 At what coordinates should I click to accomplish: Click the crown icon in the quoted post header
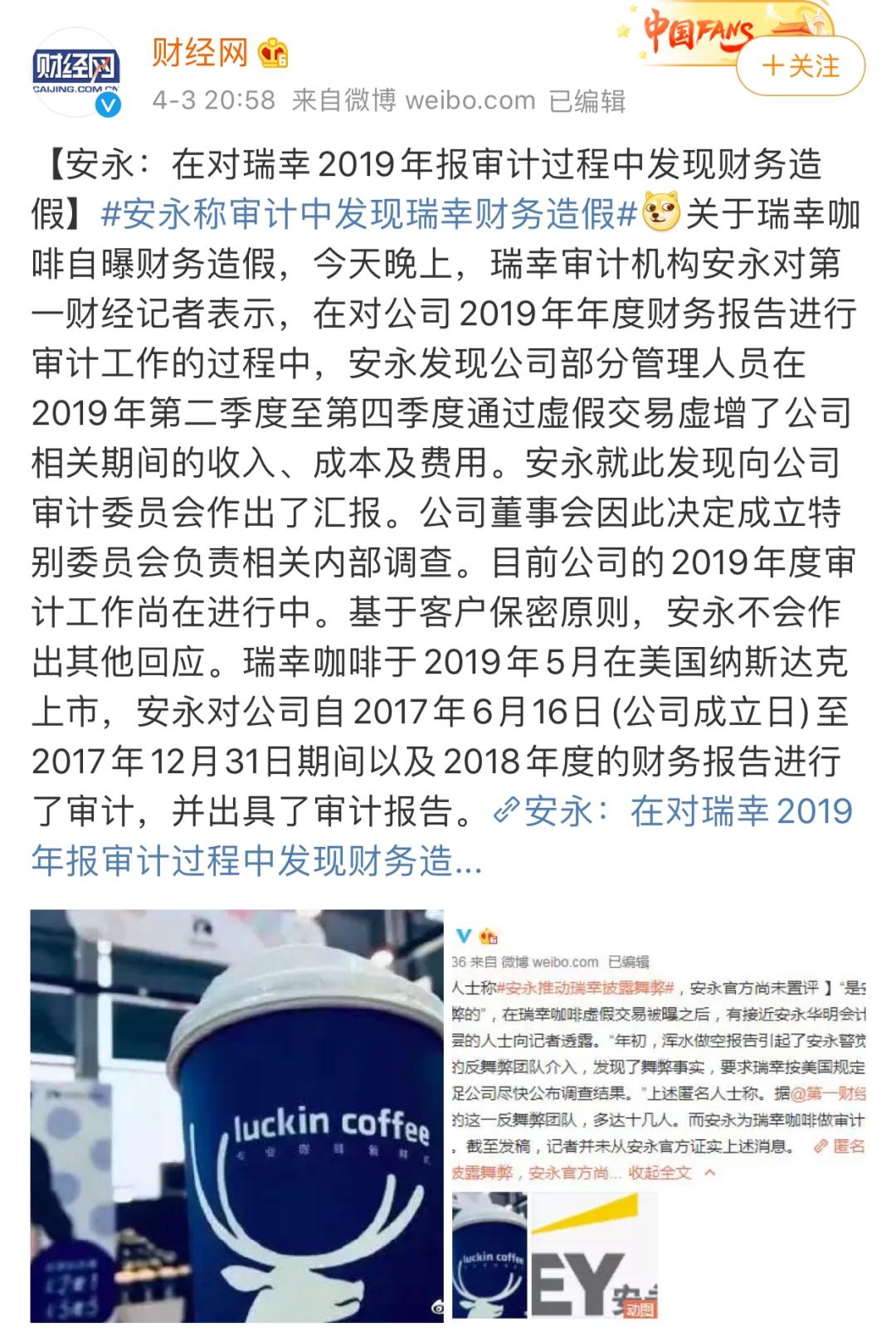coord(488,936)
